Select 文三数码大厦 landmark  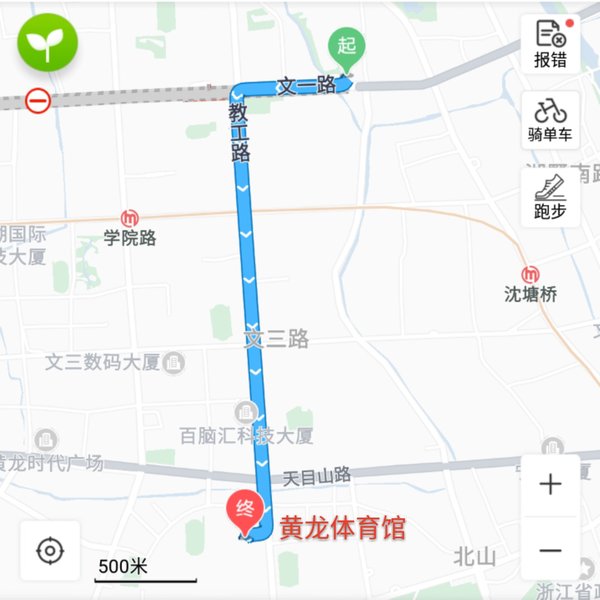(x=174, y=360)
